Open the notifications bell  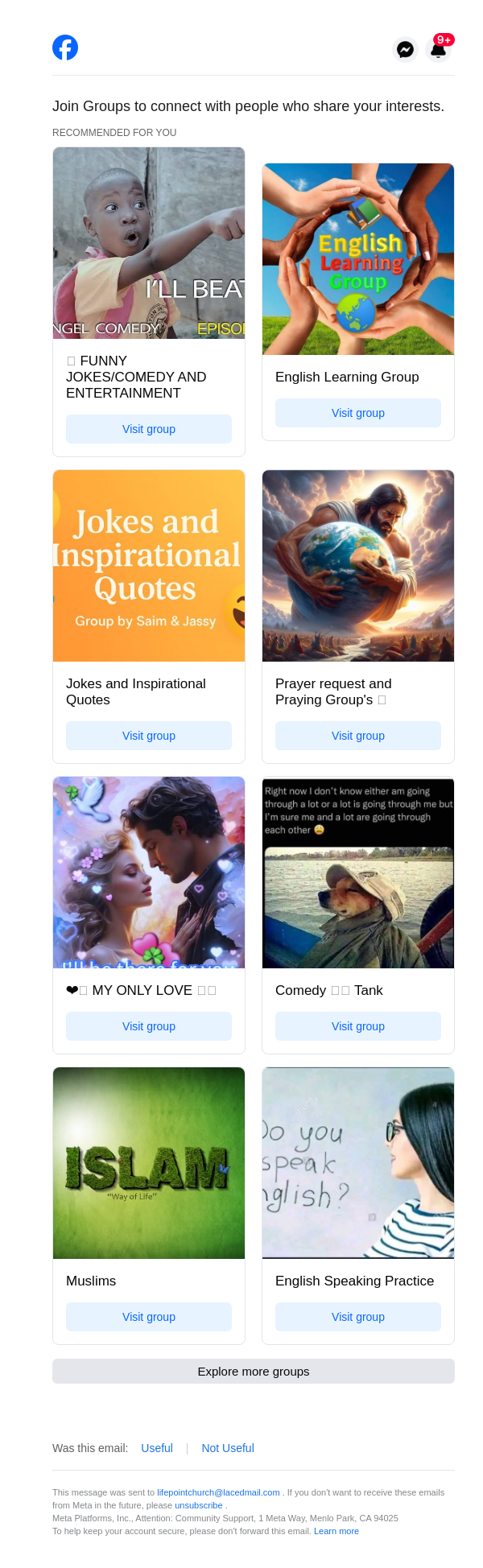(x=438, y=50)
